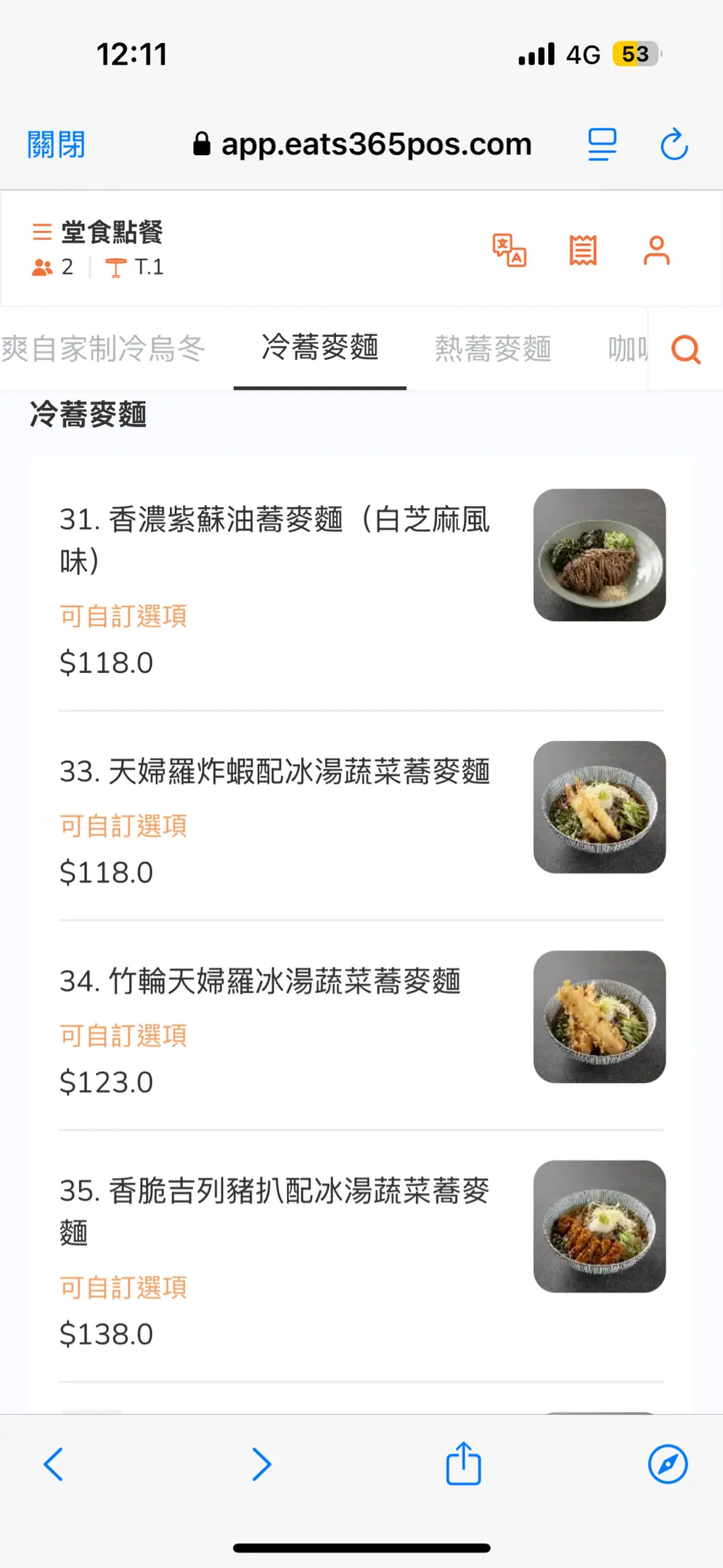723x1568 pixels.
Task: Select the 冷蕎麥麵 tab
Action: click(320, 348)
